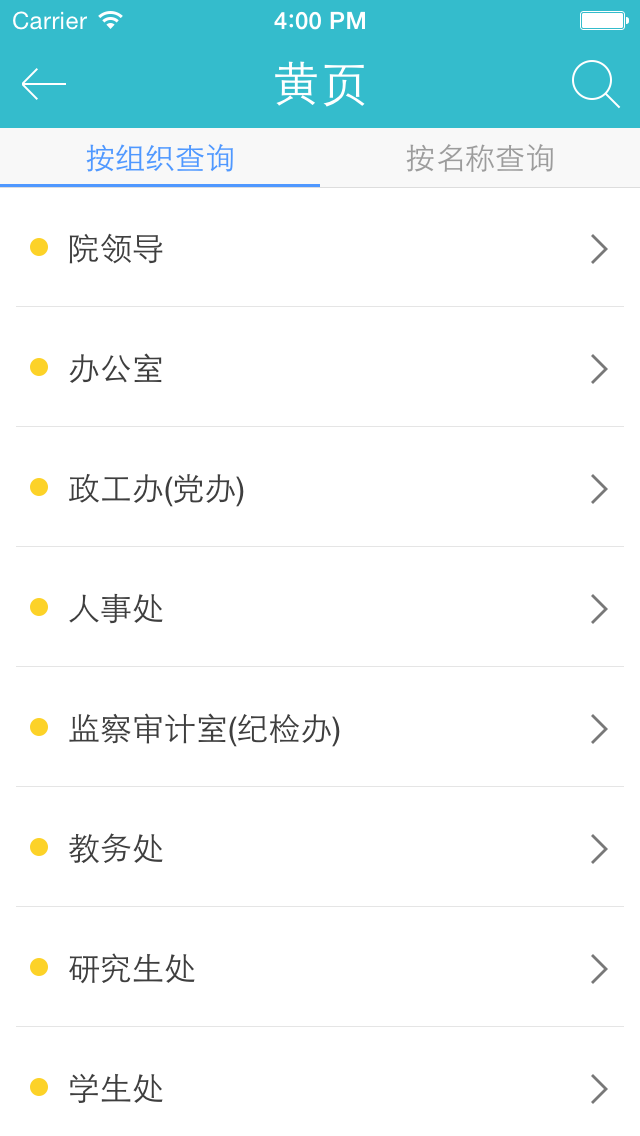Open 监察审计室(纪检办) entry
Viewport: 640px width, 1136px height.
320,728
